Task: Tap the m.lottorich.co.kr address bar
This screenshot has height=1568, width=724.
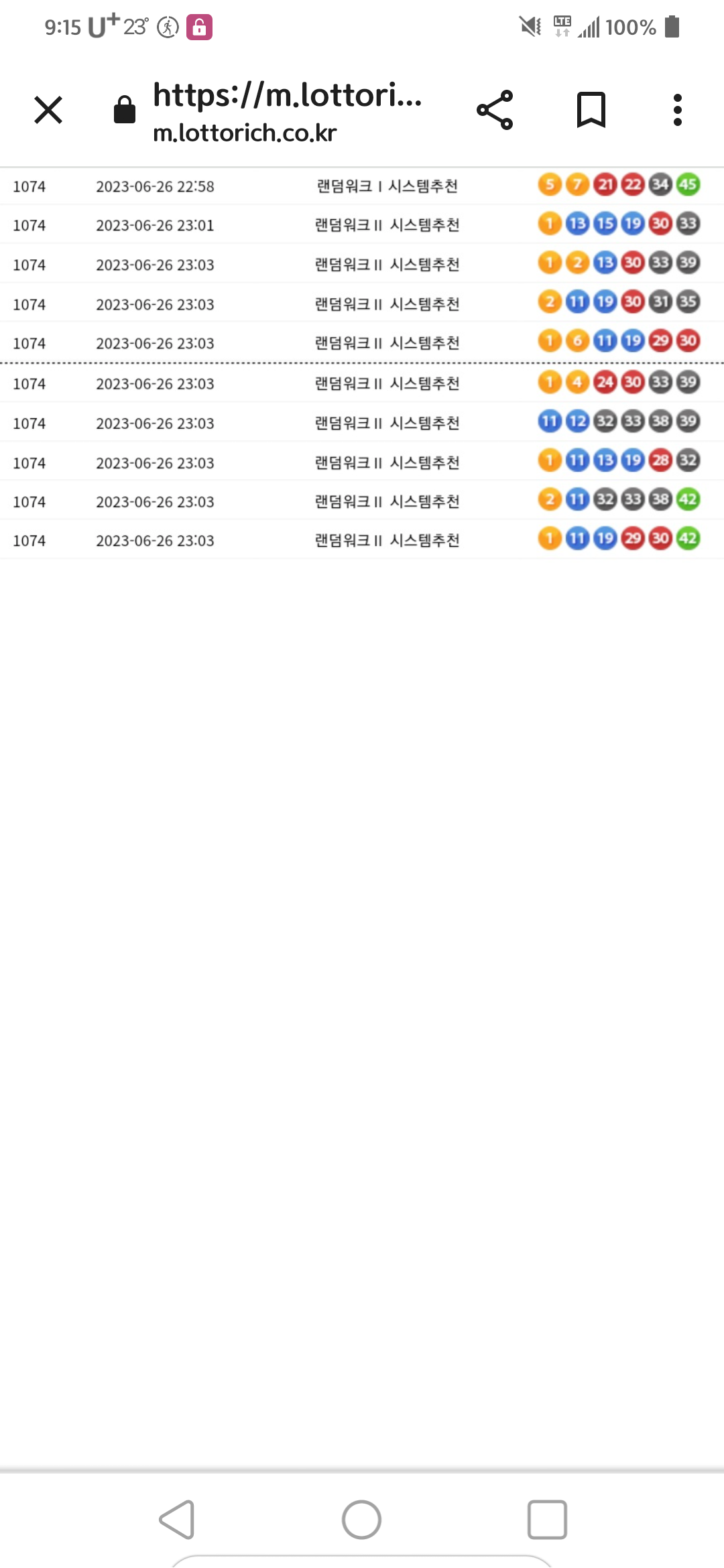Action: tap(287, 111)
